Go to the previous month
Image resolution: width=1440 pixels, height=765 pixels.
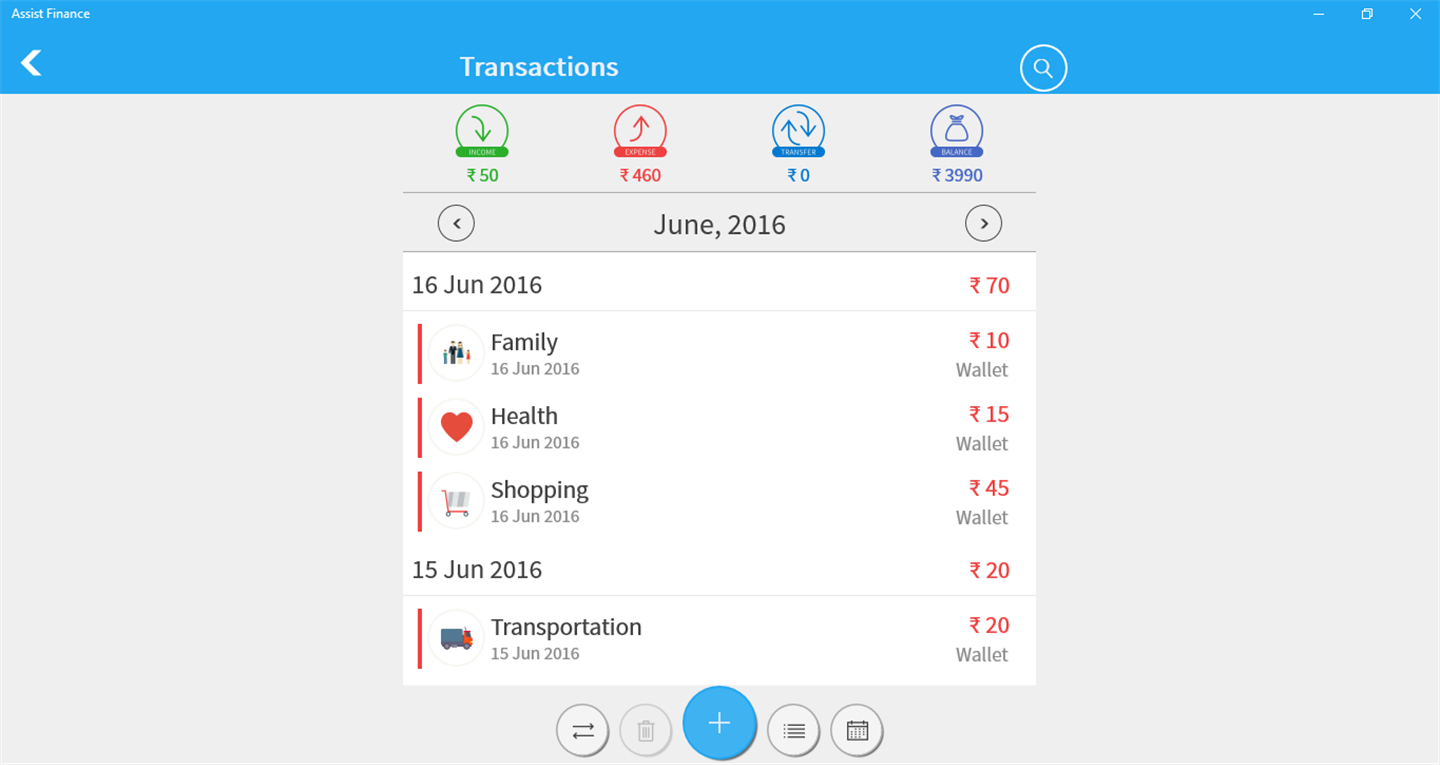[x=456, y=223]
